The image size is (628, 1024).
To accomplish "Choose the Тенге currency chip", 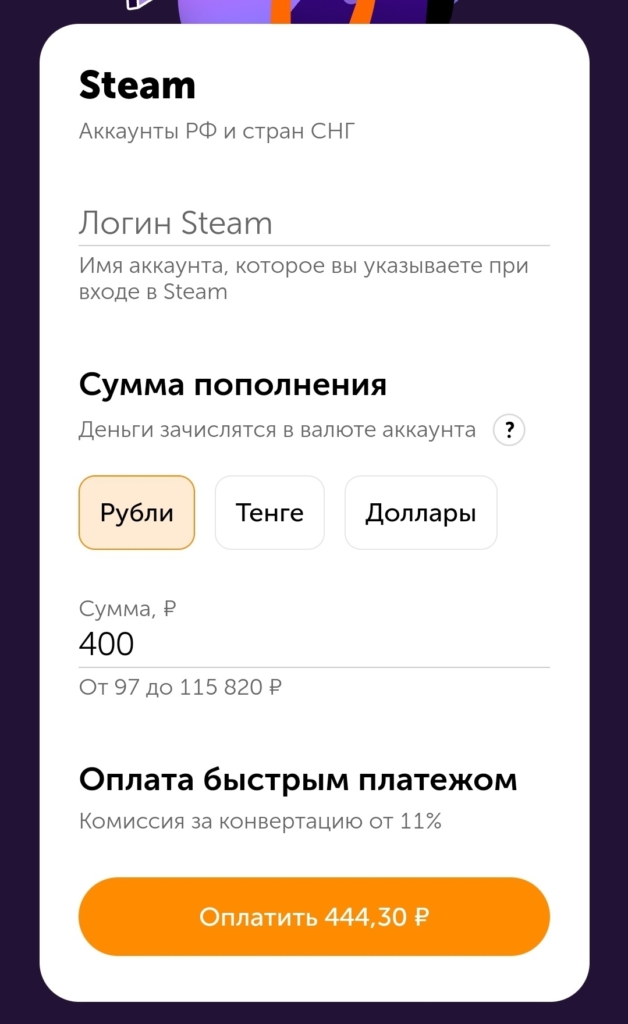I will (270, 513).
